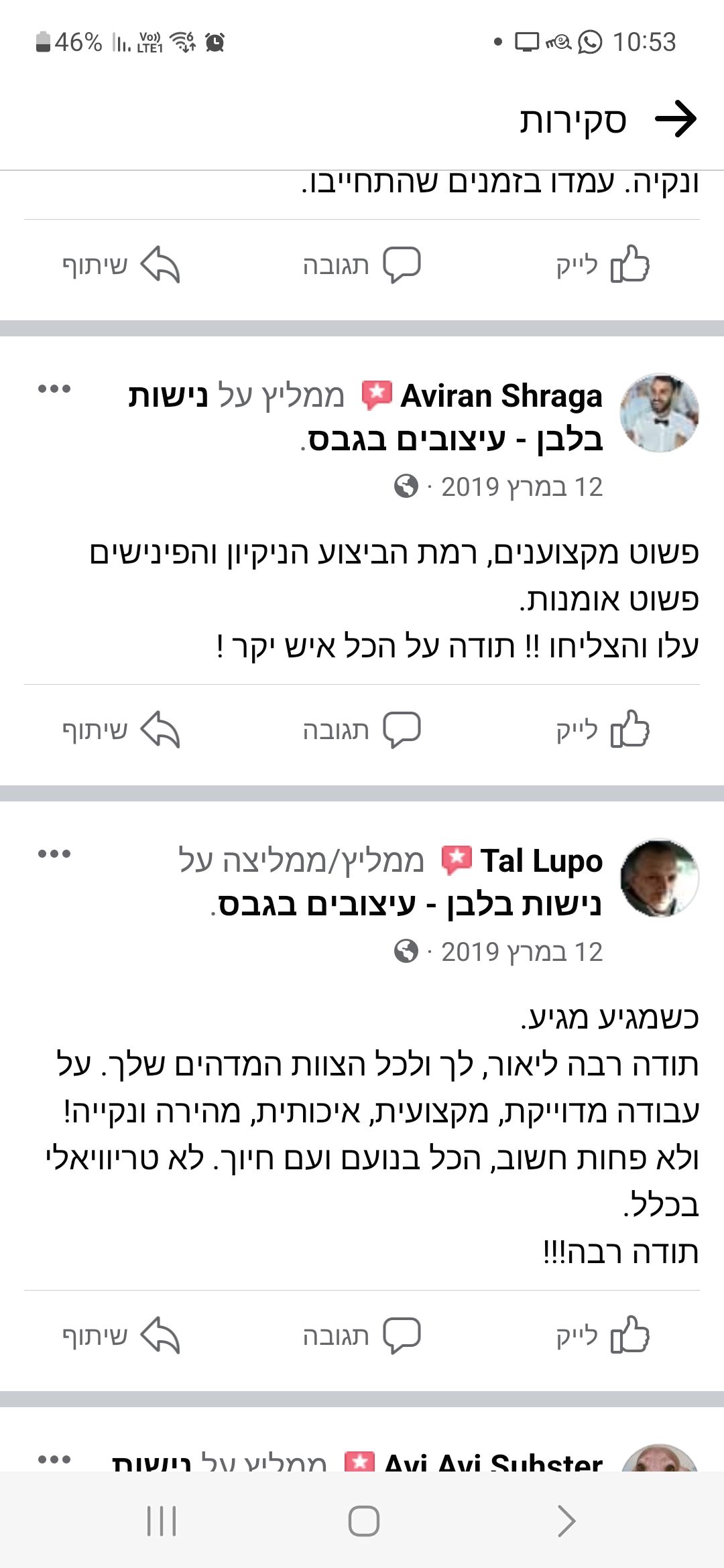724x1568 pixels.
Task: Open overflow menu on Avi Avi Subster's review
Action: [x=54, y=1459]
